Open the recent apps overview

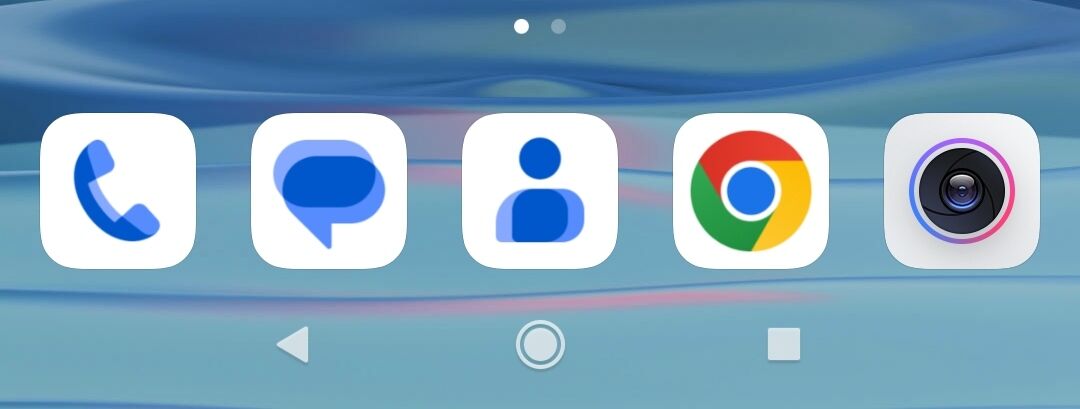[x=784, y=345]
